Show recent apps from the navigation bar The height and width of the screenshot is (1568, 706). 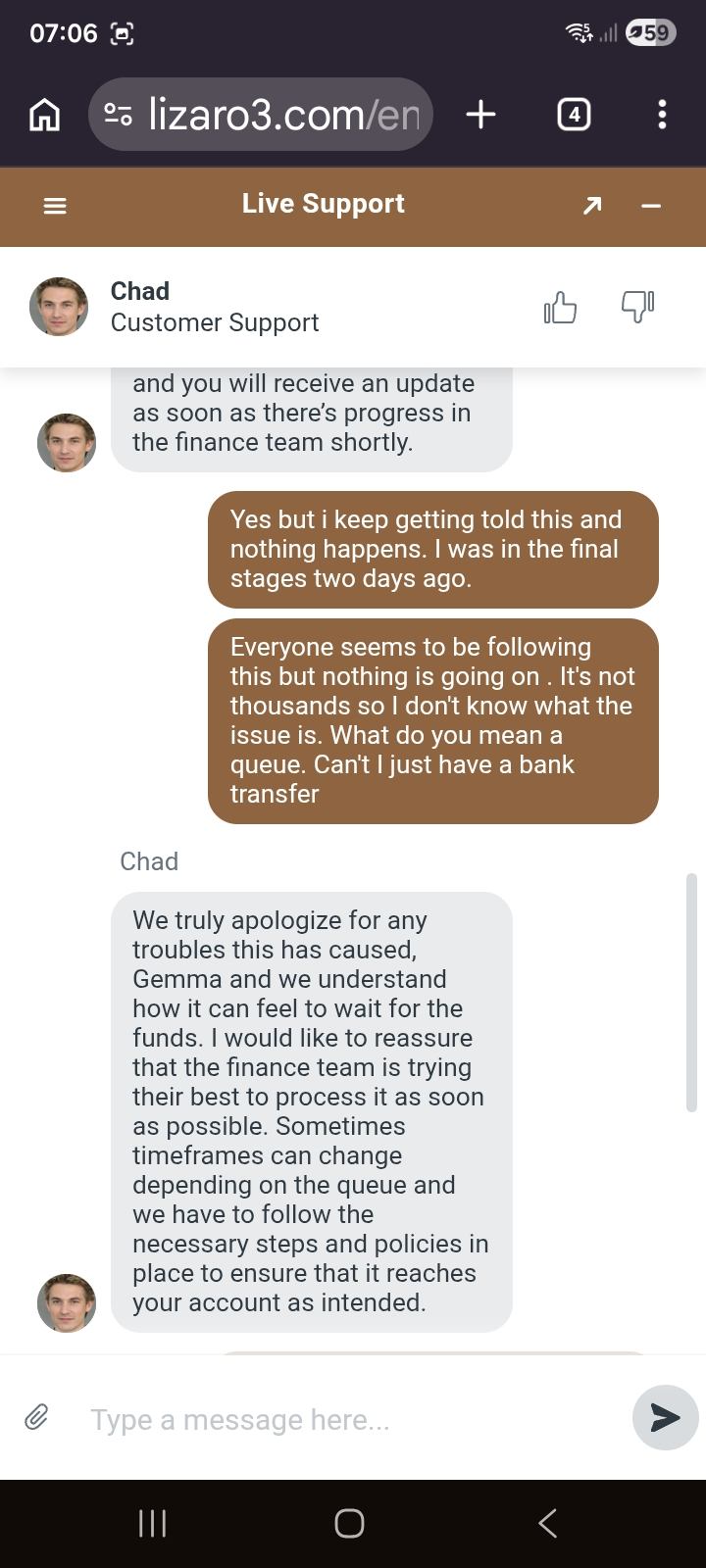152,1523
